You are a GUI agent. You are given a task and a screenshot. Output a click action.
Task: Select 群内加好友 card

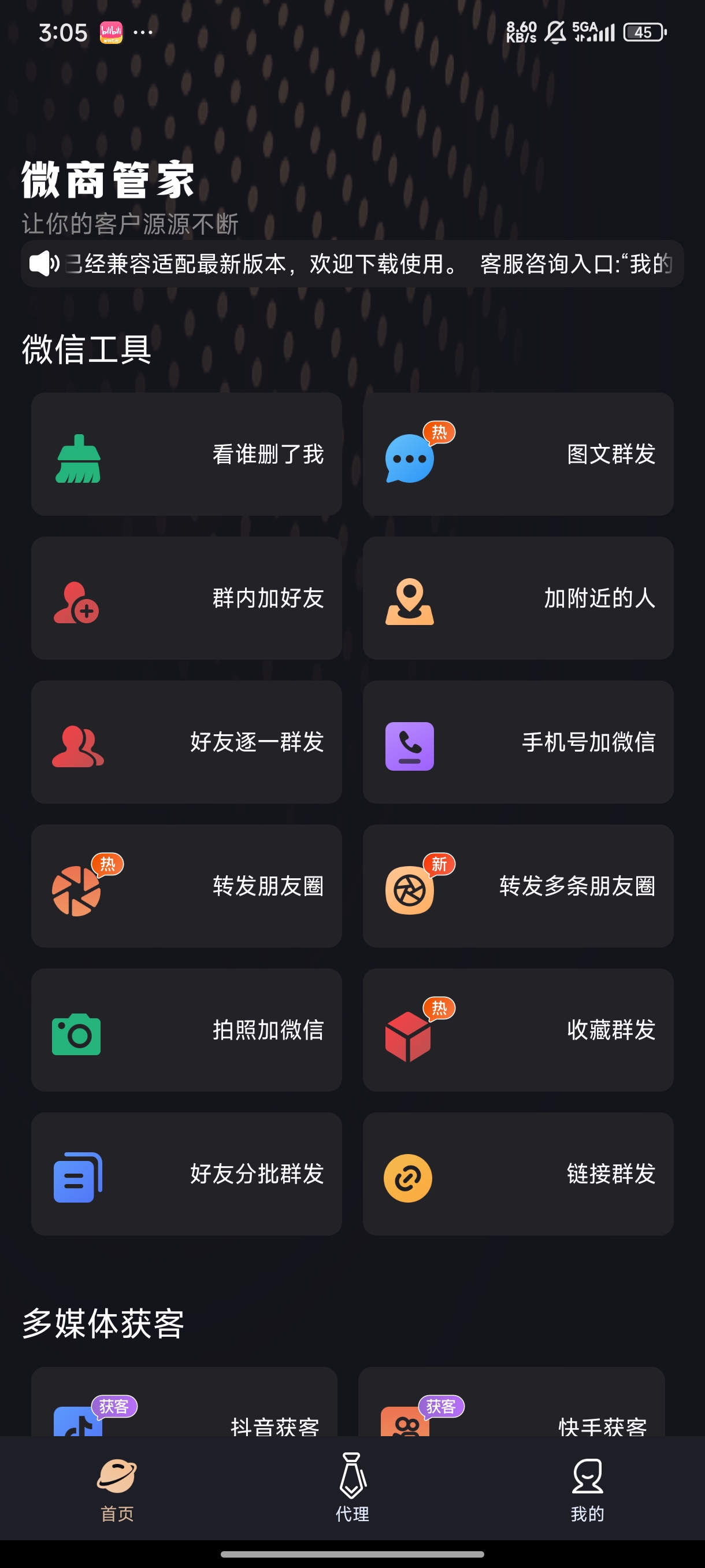point(186,598)
